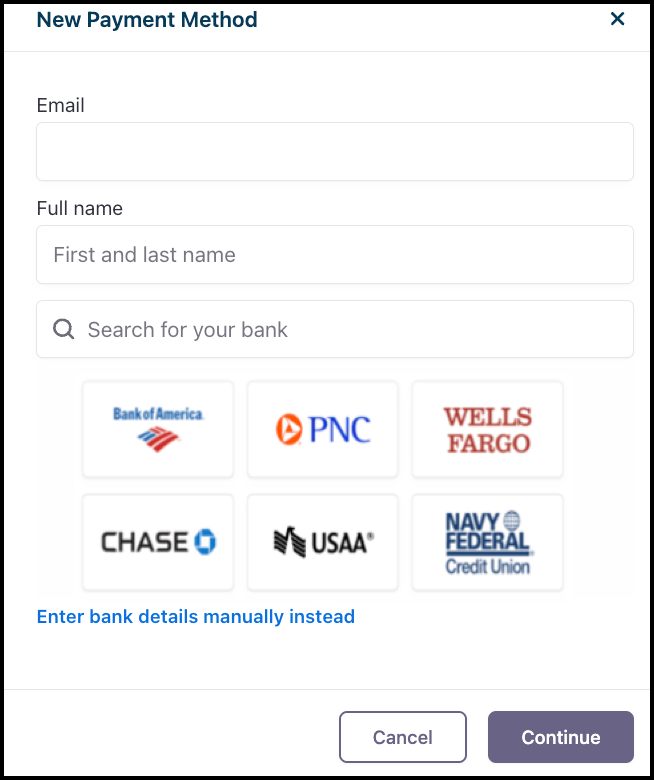The height and width of the screenshot is (780, 654).
Task: Cancel adding the payment method
Action: coord(403,737)
